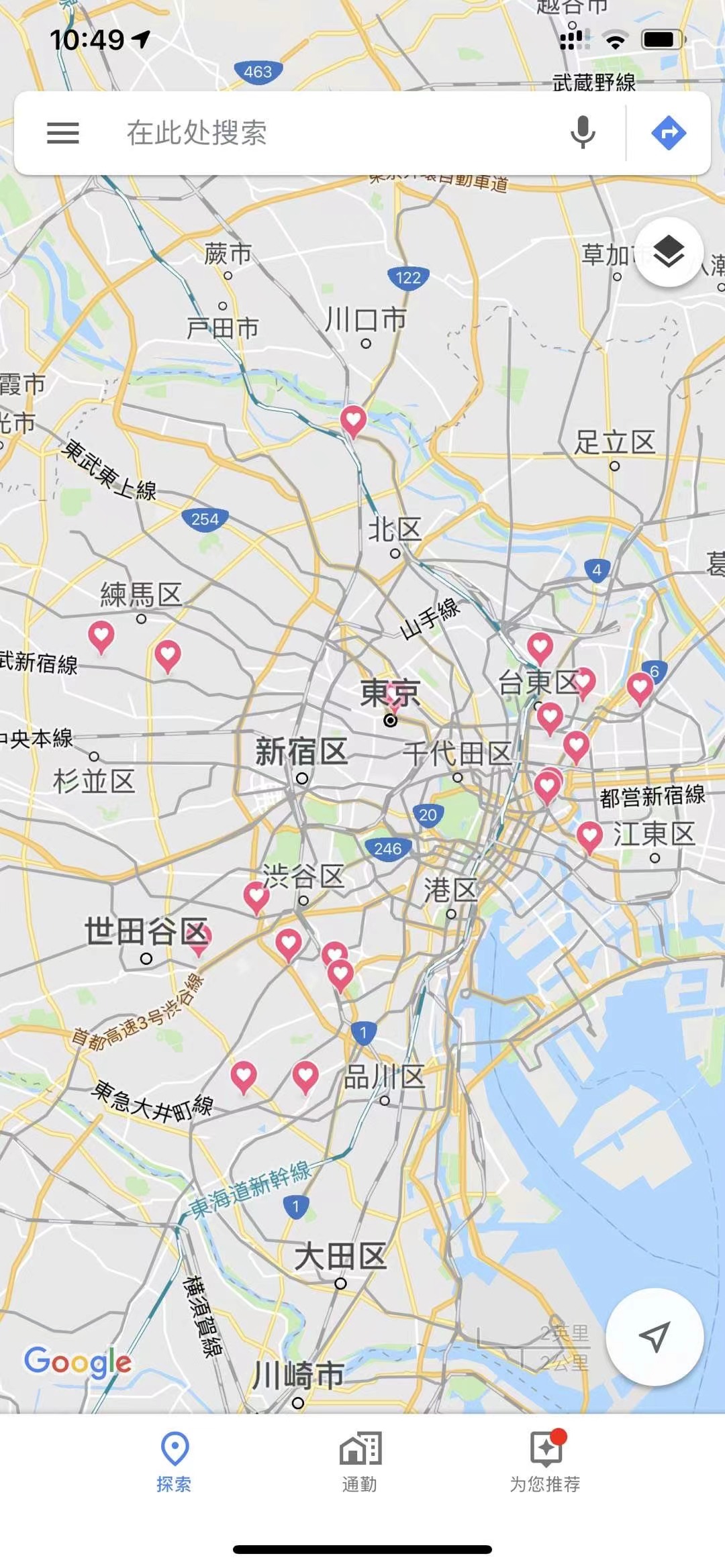Screen dimensions: 725x1568
Task: Switch to the 探索 tab
Action: coord(175,1462)
